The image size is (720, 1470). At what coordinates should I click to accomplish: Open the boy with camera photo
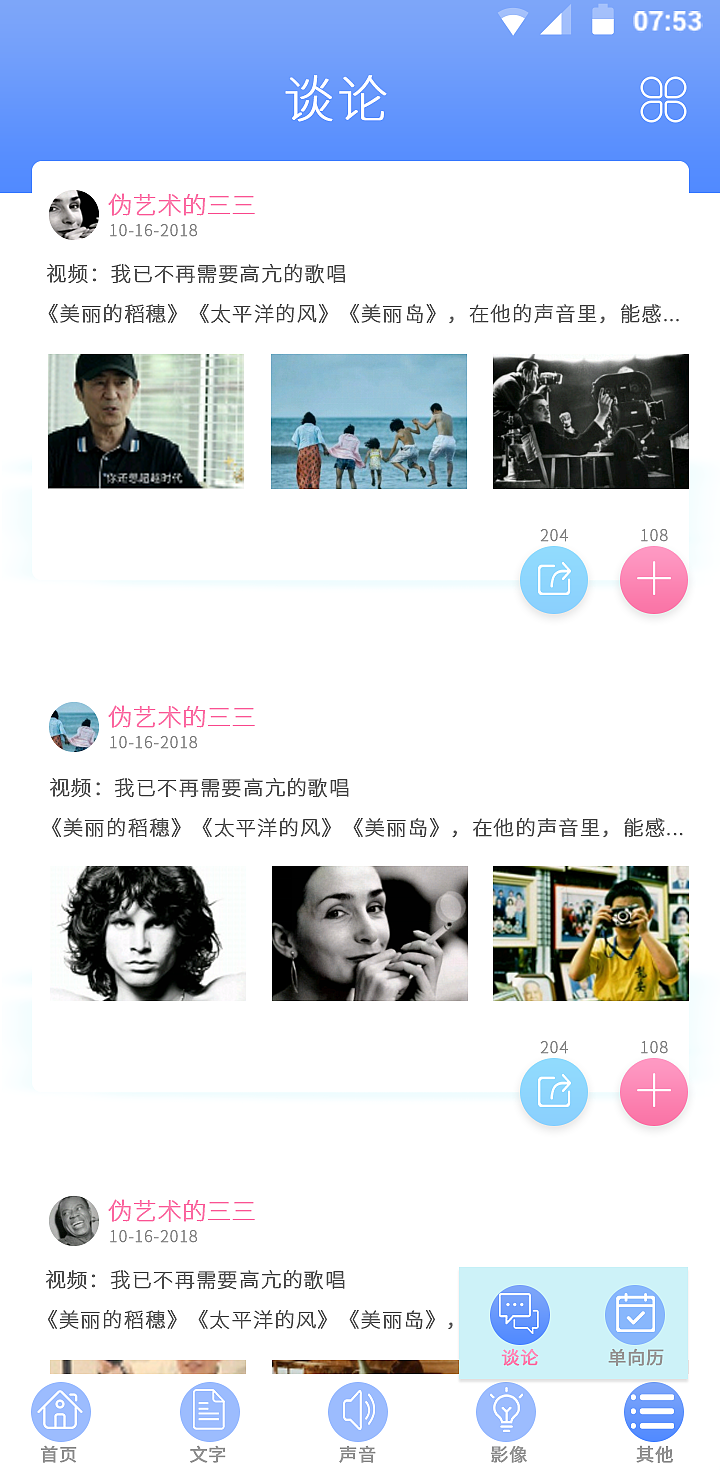click(591, 933)
